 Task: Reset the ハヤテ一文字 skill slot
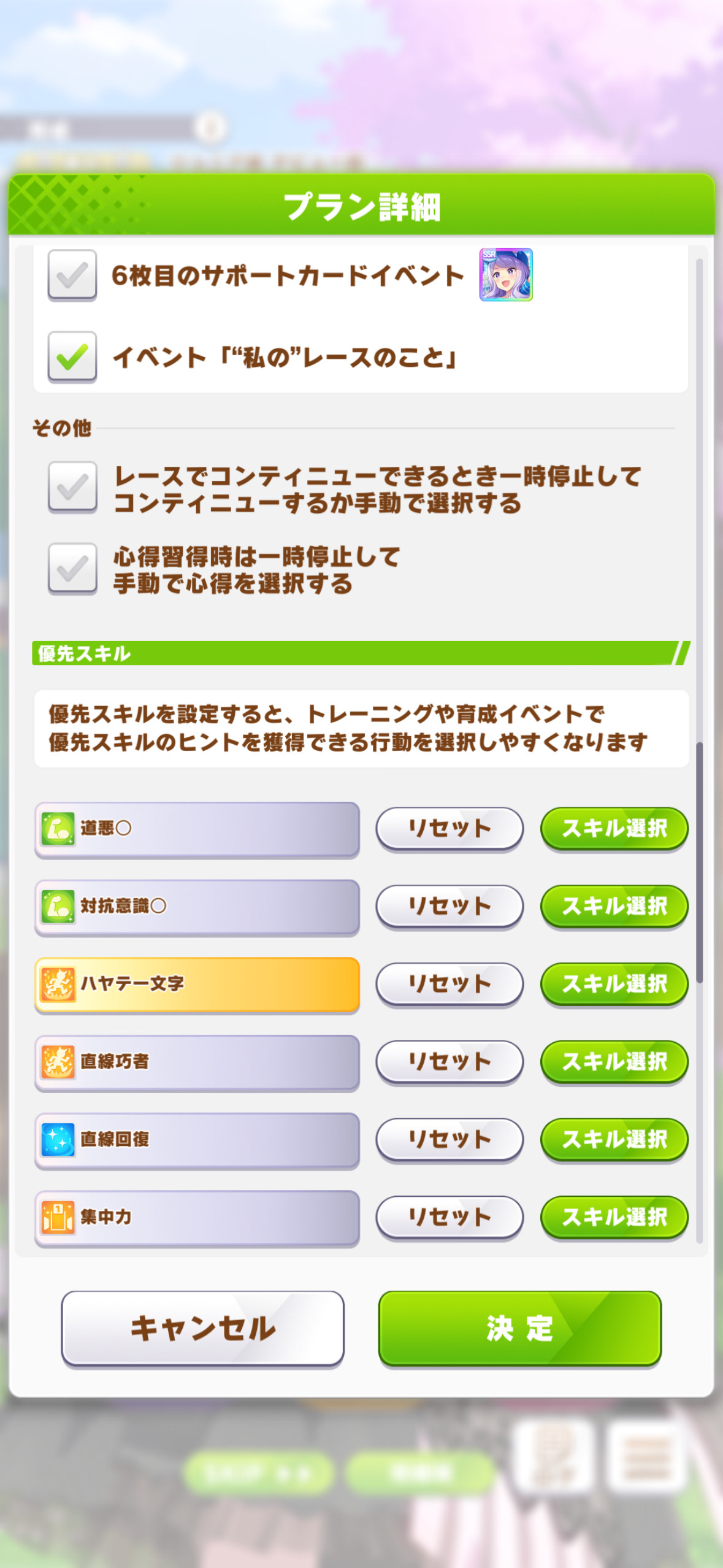click(x=449, y=985)
